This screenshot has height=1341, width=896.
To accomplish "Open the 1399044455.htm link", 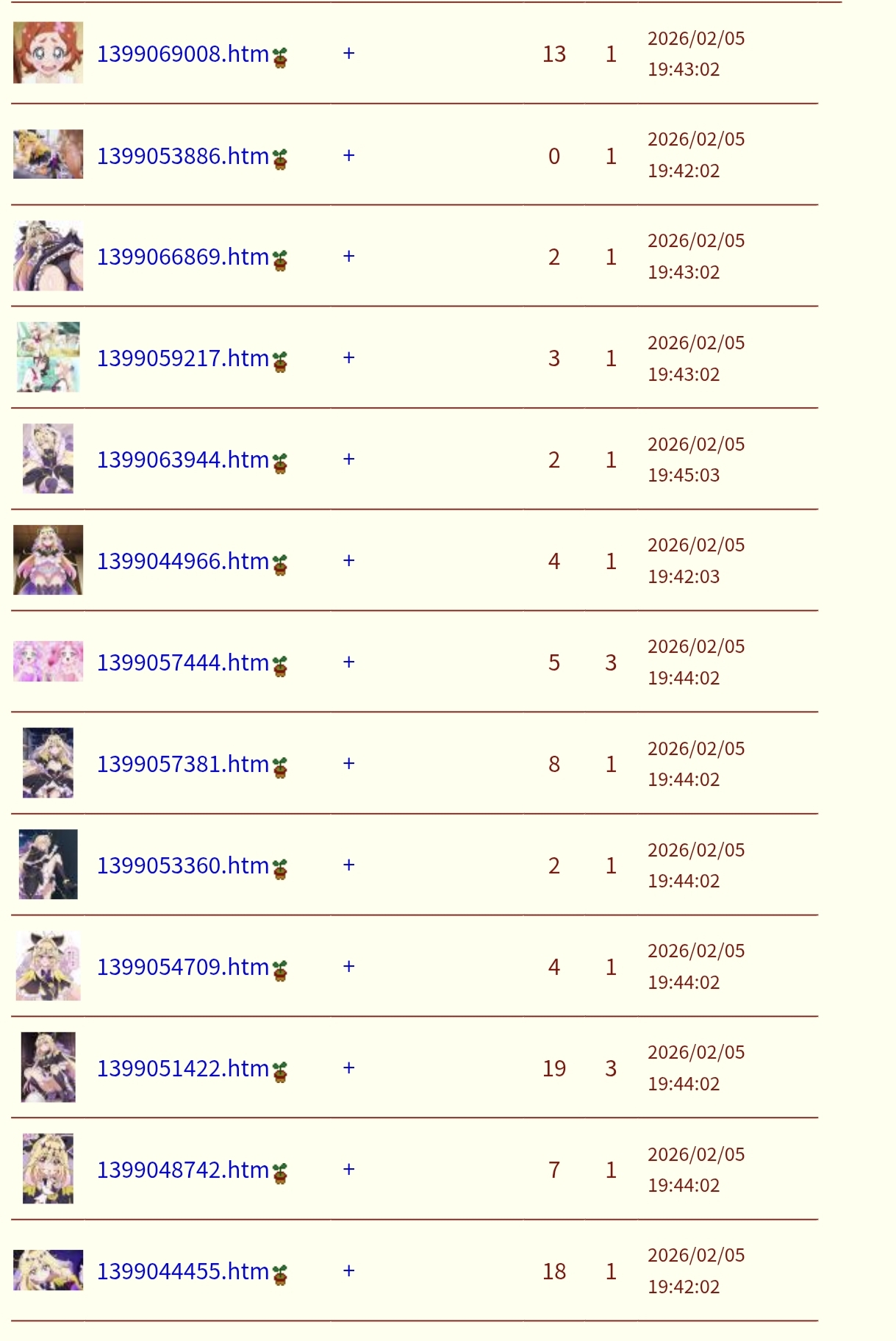I will tap(183, 1271).
